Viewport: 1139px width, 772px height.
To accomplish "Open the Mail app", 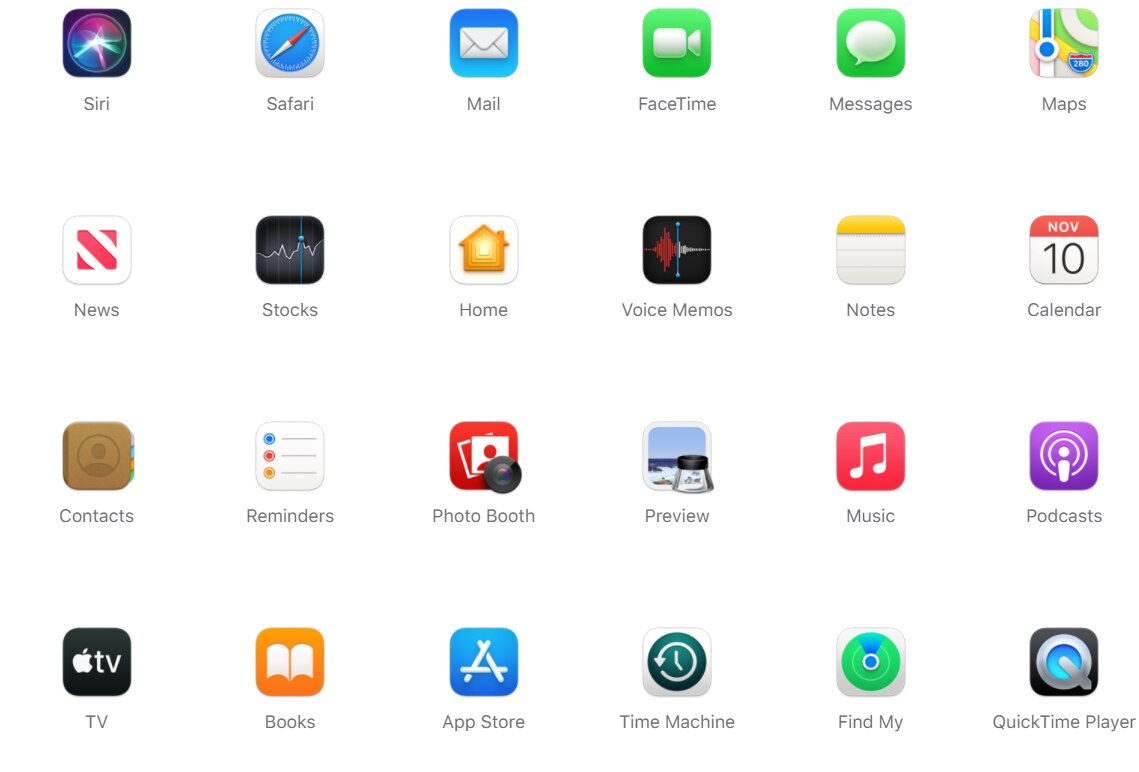I will click(484, 44).
